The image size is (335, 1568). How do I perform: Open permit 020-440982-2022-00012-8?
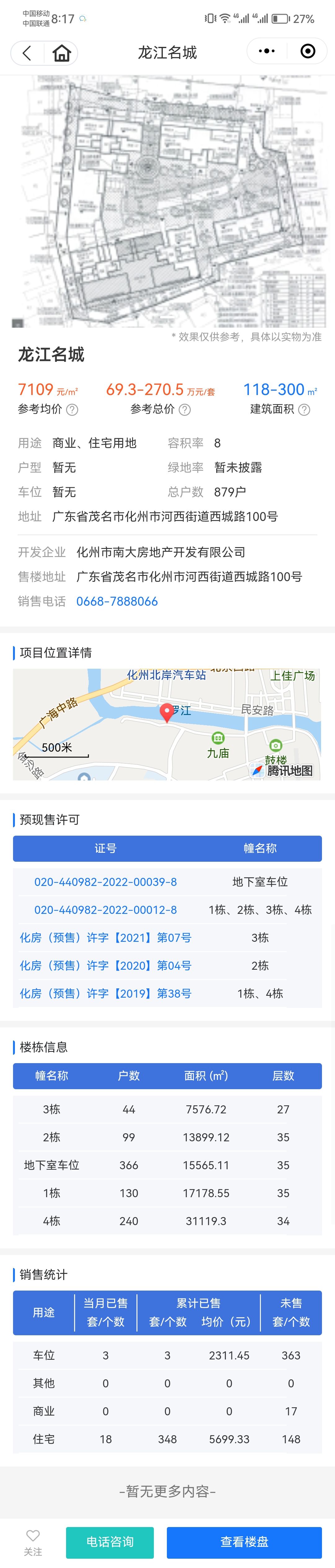(105, 910)
